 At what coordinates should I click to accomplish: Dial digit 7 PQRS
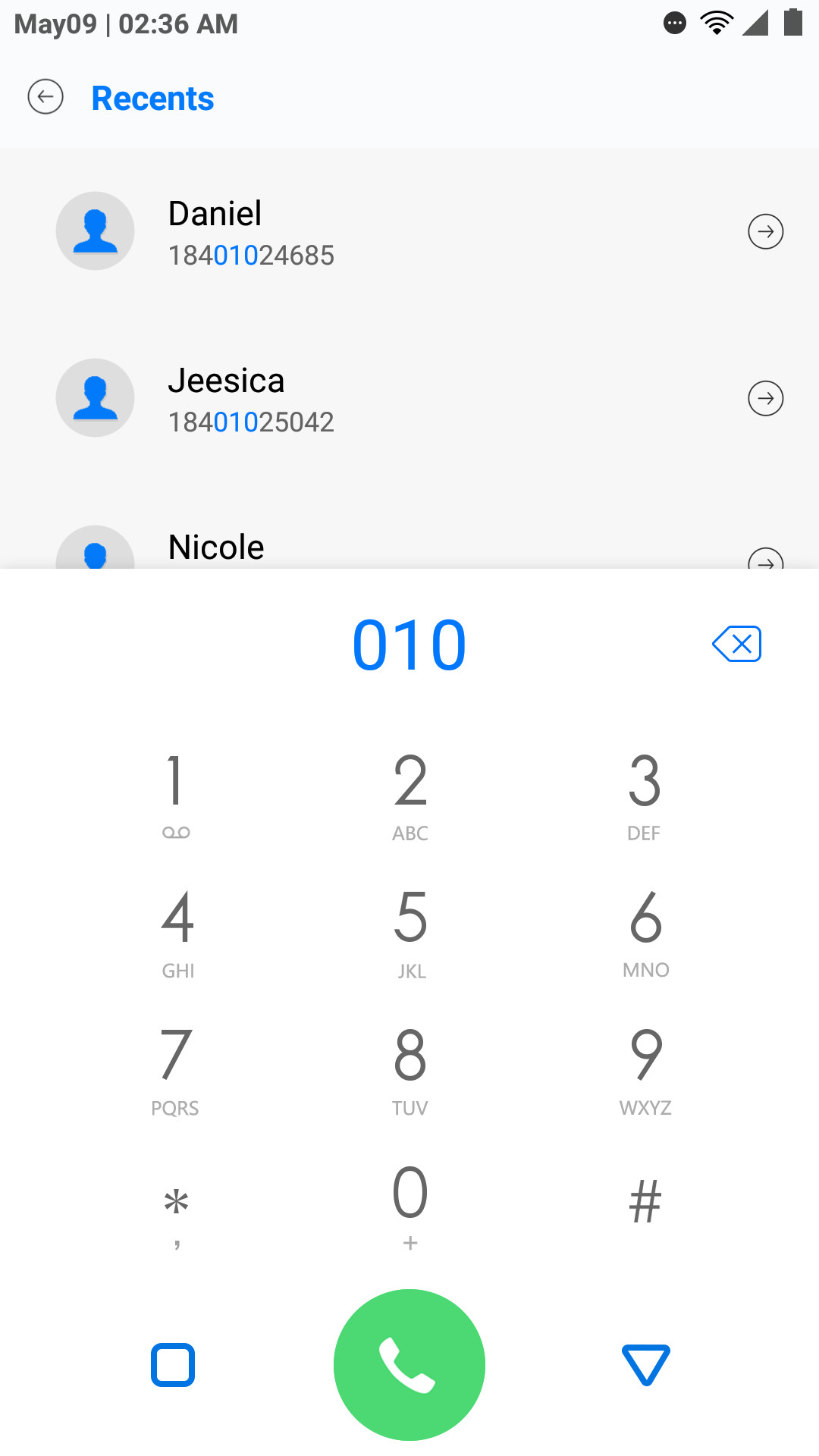pos(175,1071)
